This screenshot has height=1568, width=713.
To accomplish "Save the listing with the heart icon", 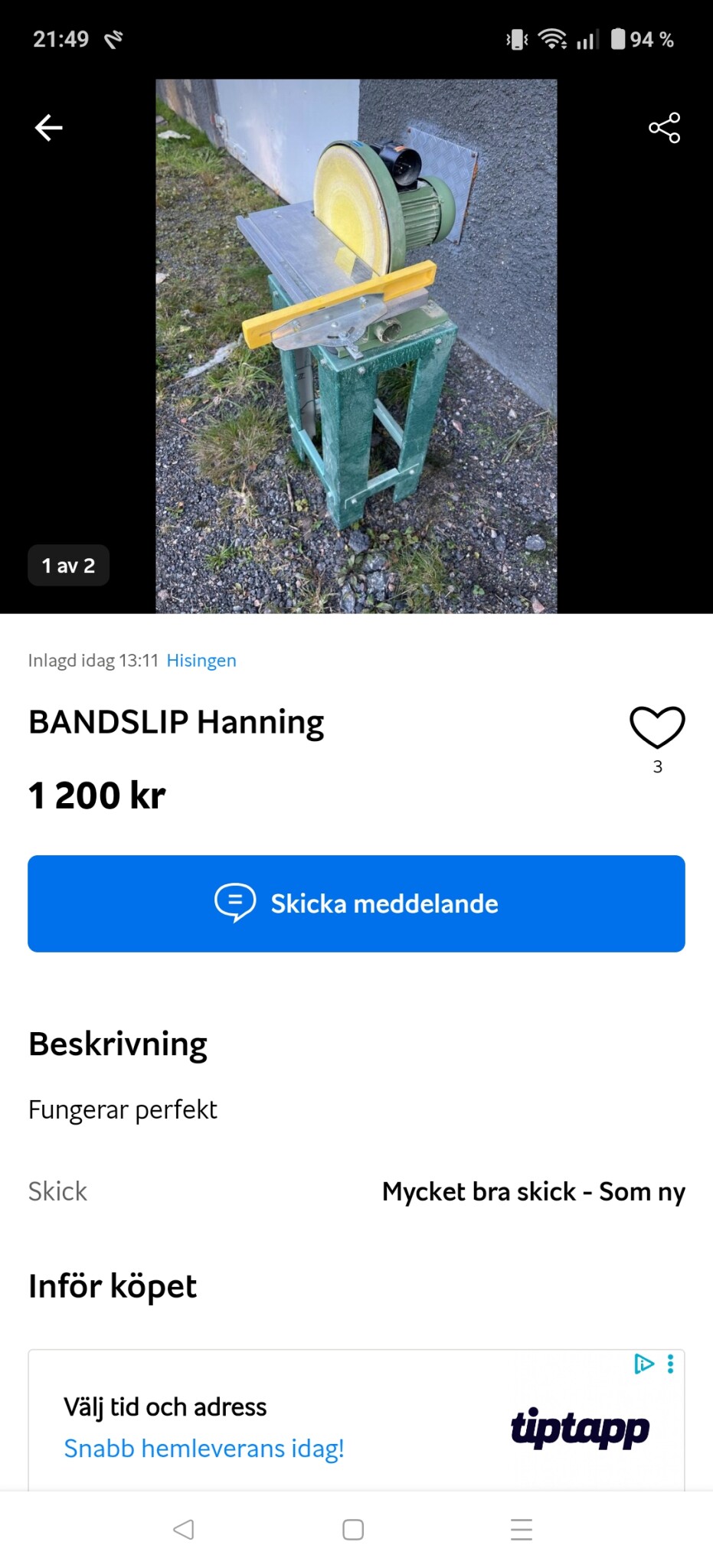I will [657, 727].
